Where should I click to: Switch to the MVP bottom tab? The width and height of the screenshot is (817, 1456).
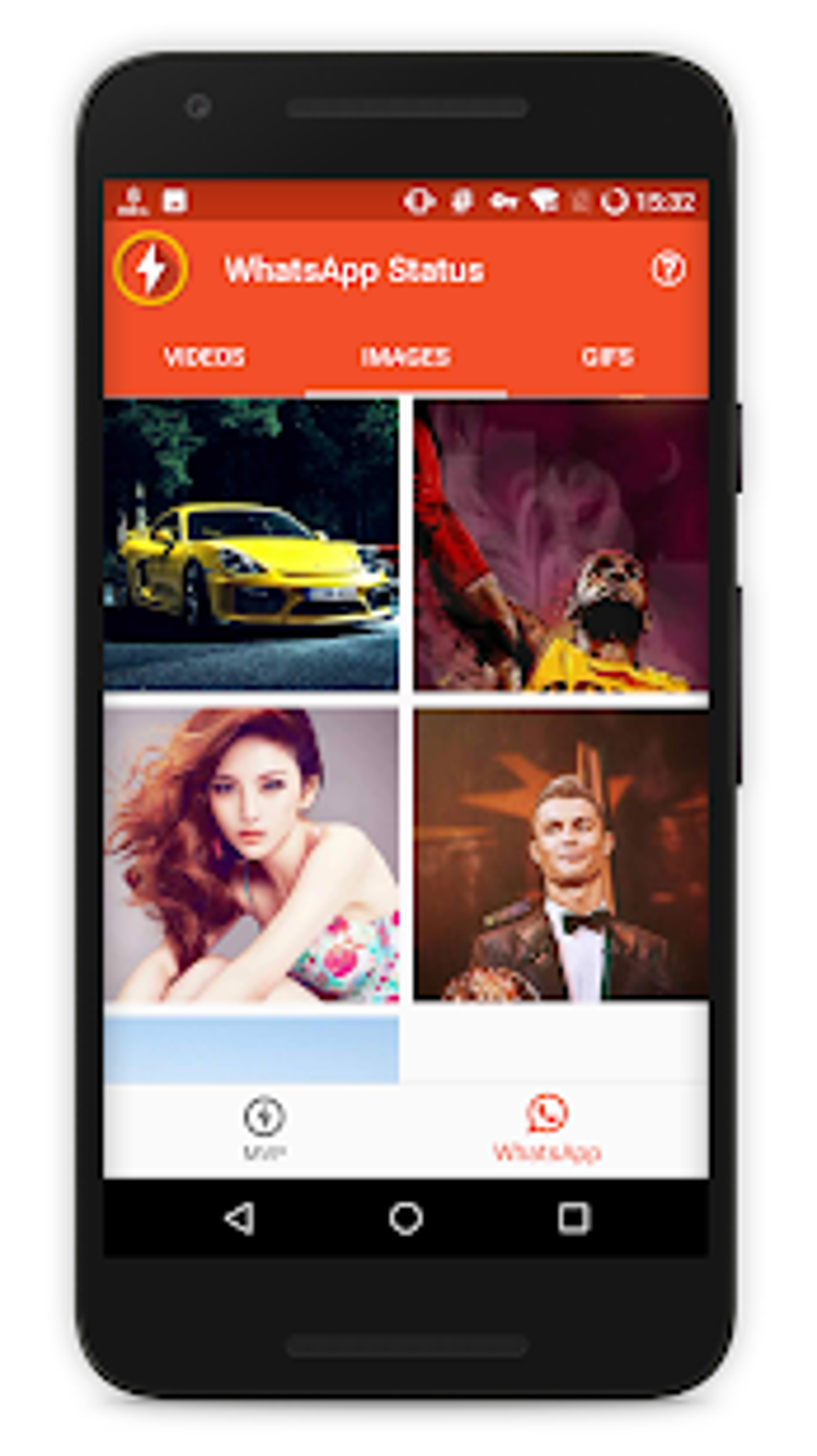pos(264,1129)
